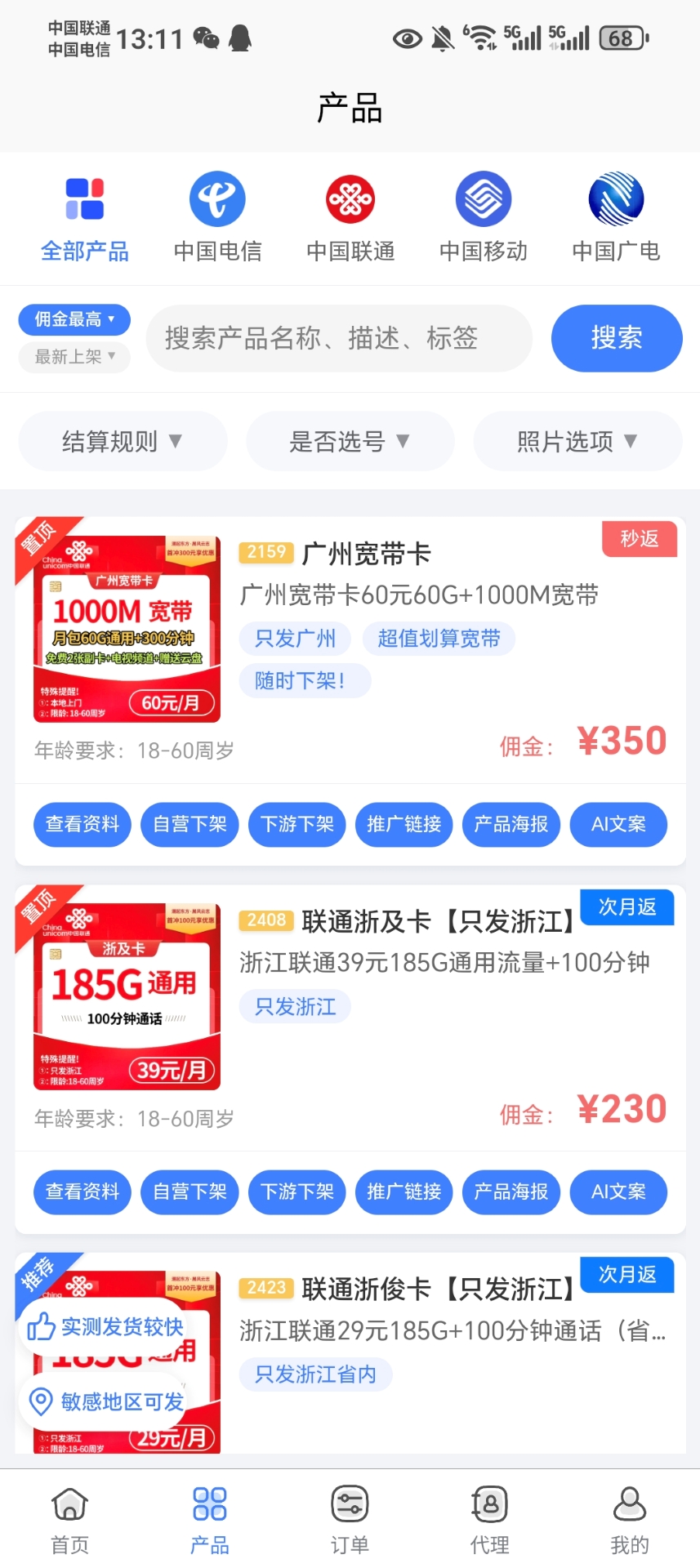700x1568 pixels.
Task: Select the 中国广电 carrier filter icon
Action: tap(614, 198)
